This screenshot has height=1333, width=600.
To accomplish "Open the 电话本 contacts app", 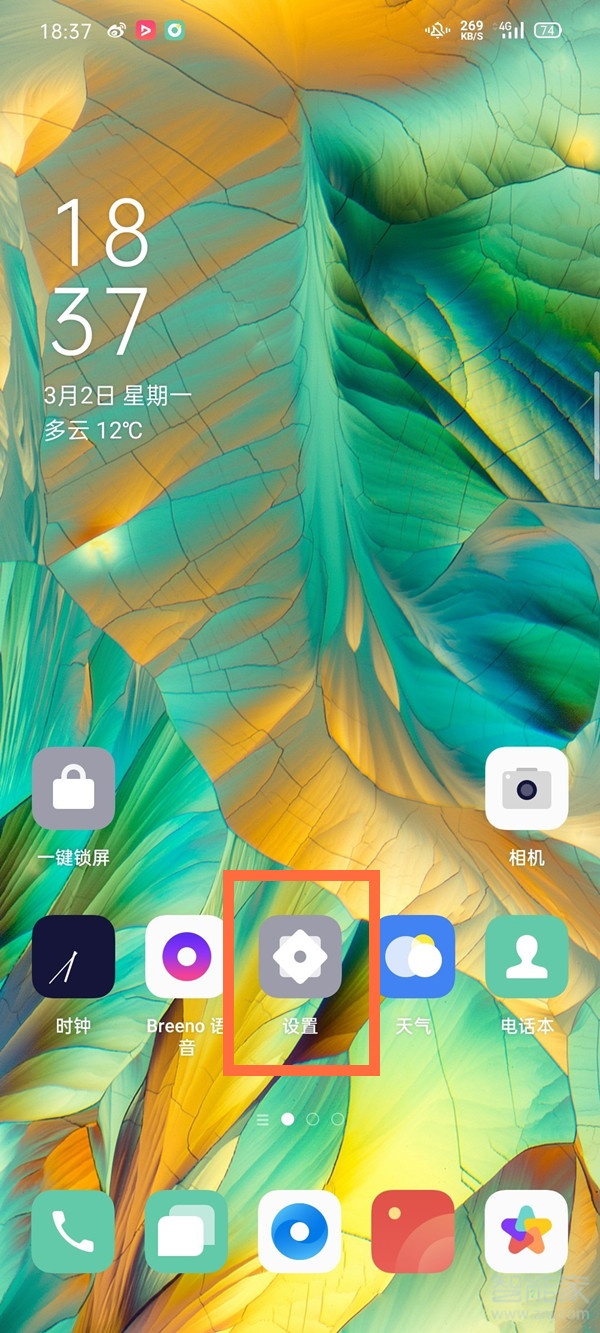I will click(x=526, y=957).
